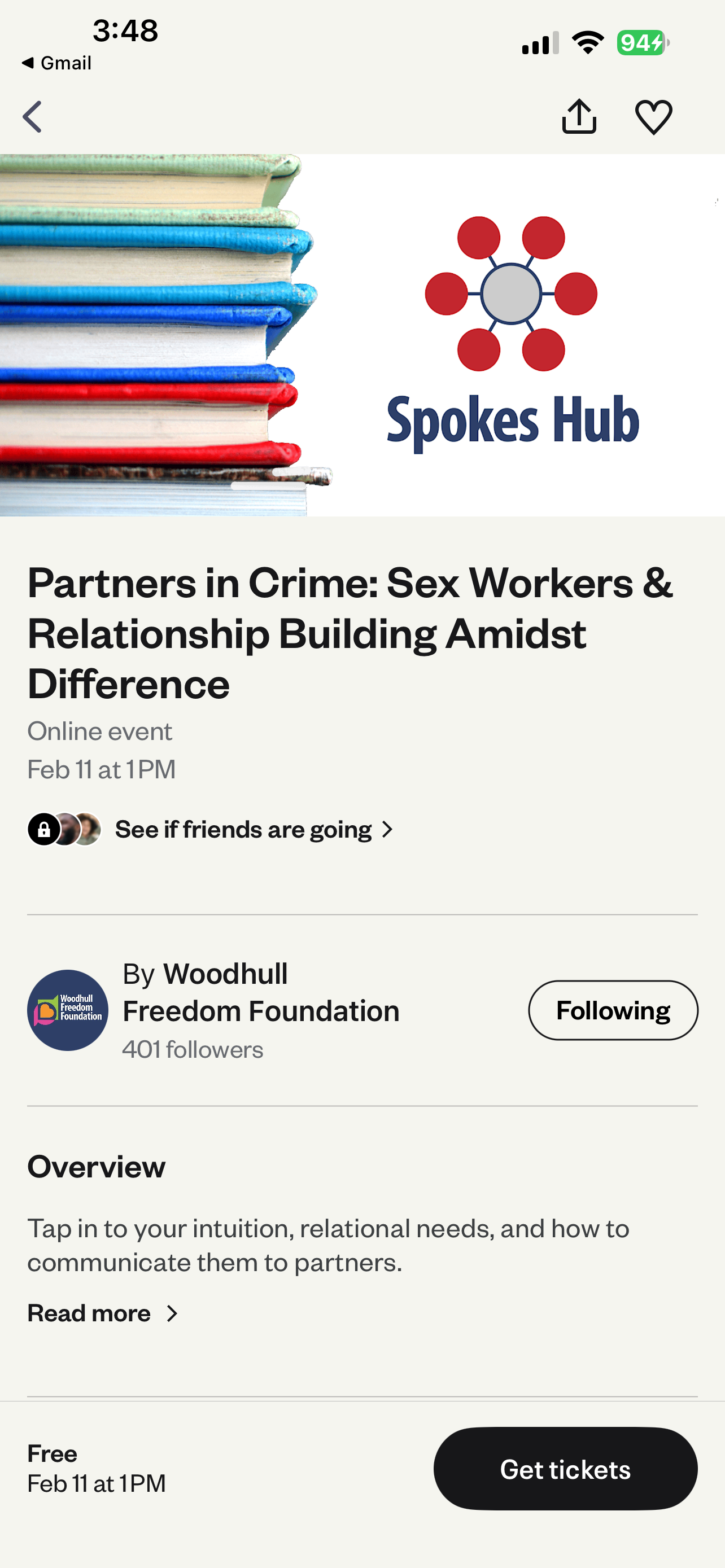
Task: See if friends are going
Action: pyautogui.click(x=243, y=830)
